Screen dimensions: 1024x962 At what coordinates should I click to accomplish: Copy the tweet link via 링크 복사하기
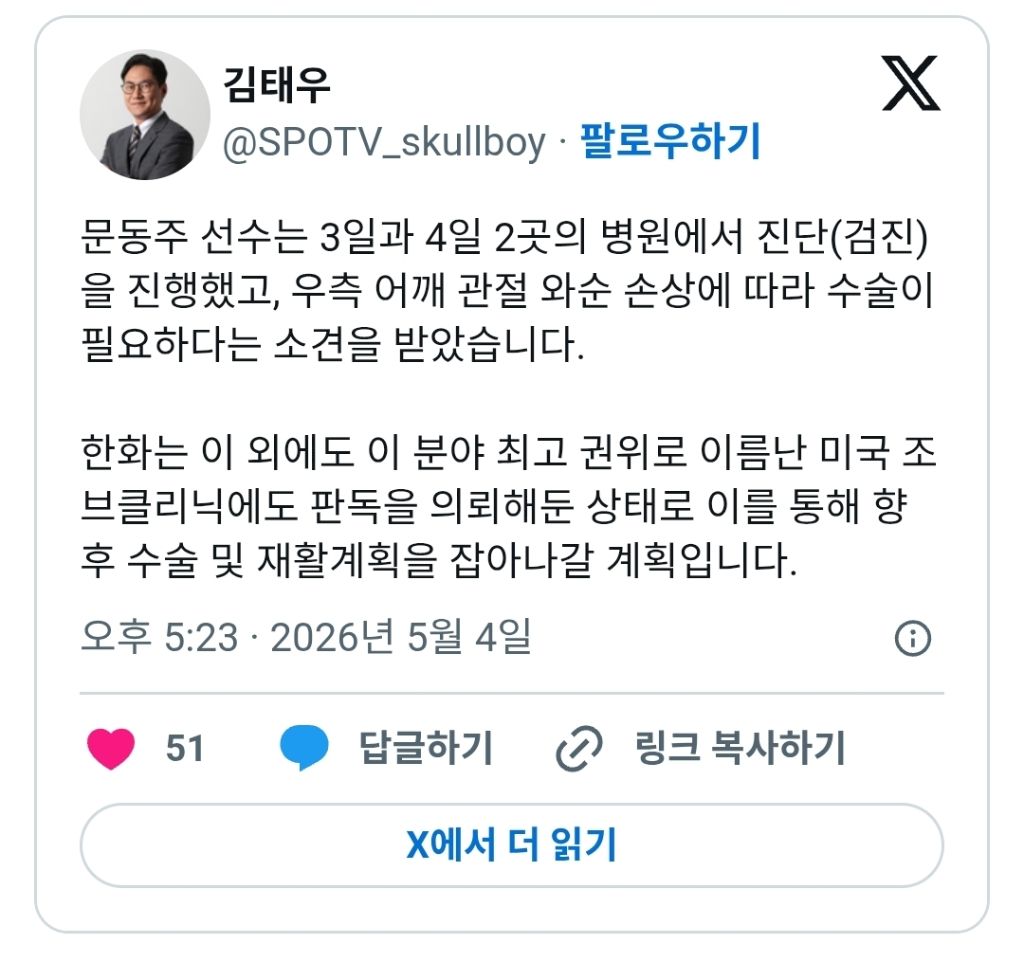click(x=700, y=748)
